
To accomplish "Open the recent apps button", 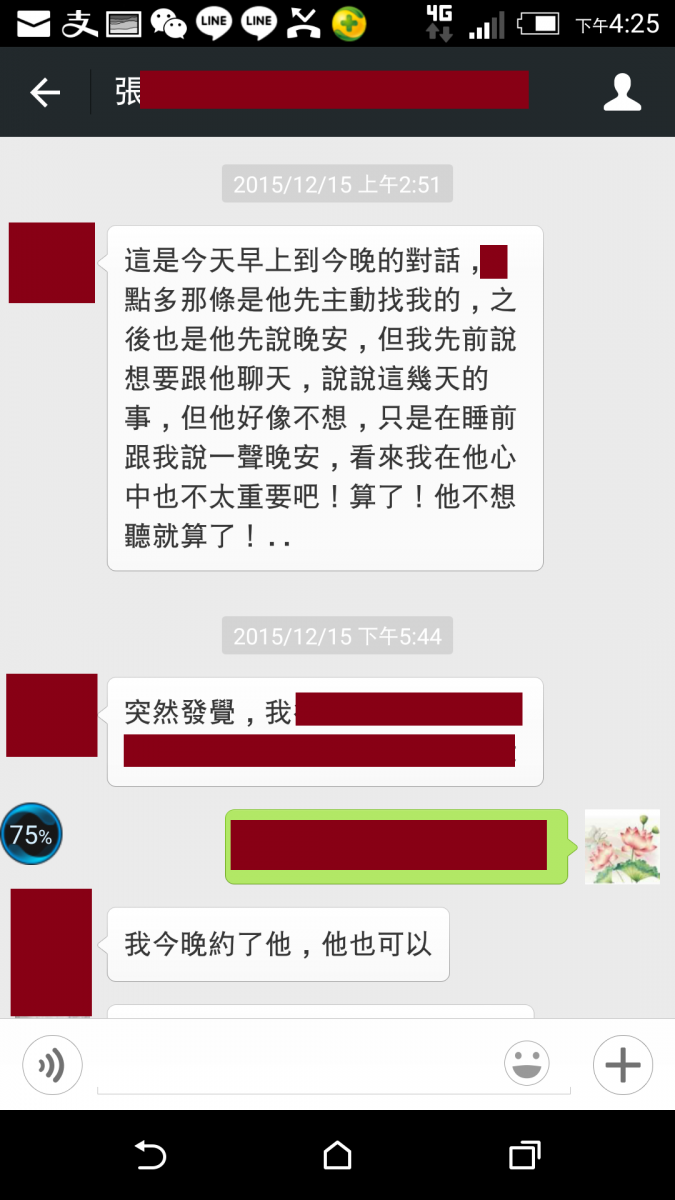I will (x=524, y=1156).
